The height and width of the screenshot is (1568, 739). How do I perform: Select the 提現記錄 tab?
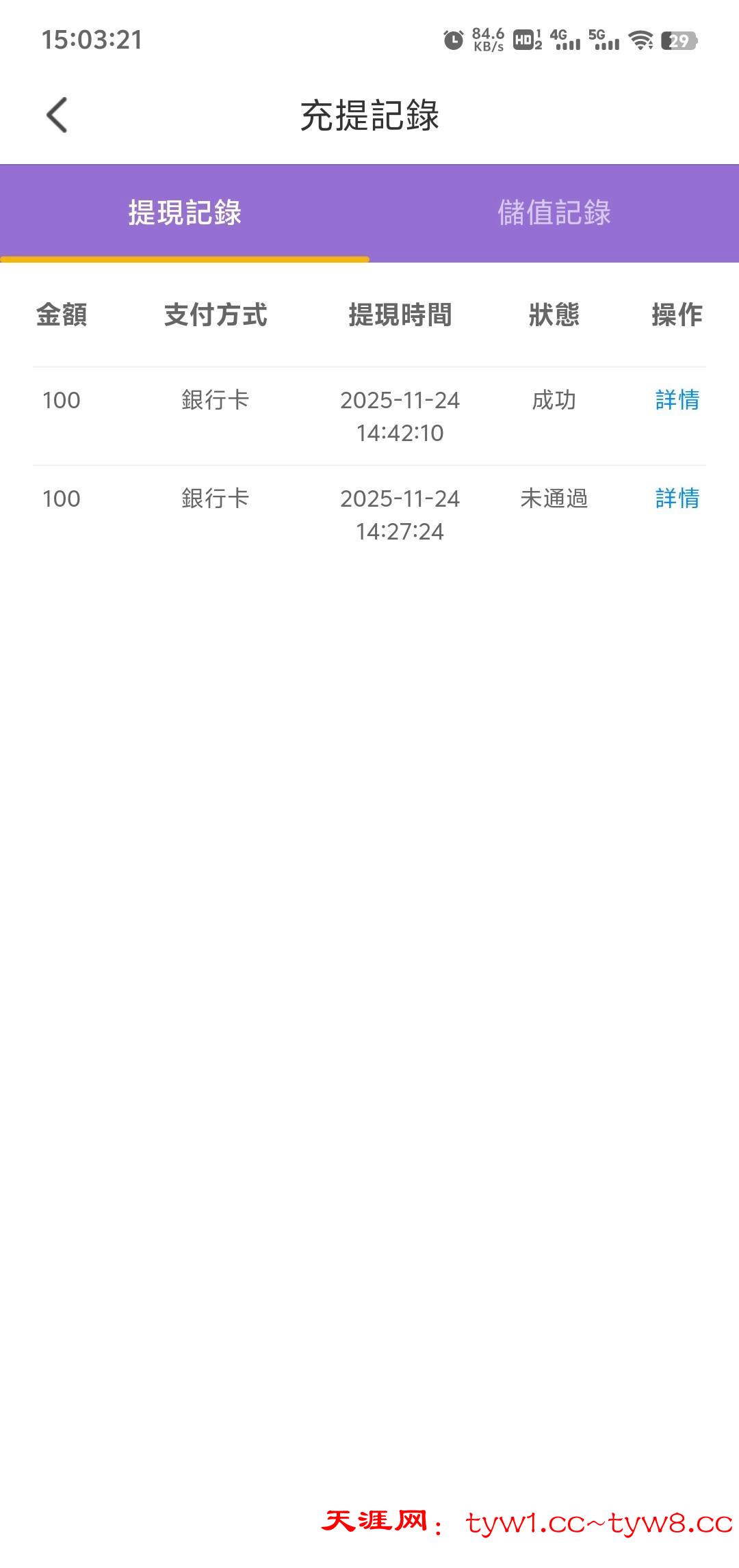(185, 213)
